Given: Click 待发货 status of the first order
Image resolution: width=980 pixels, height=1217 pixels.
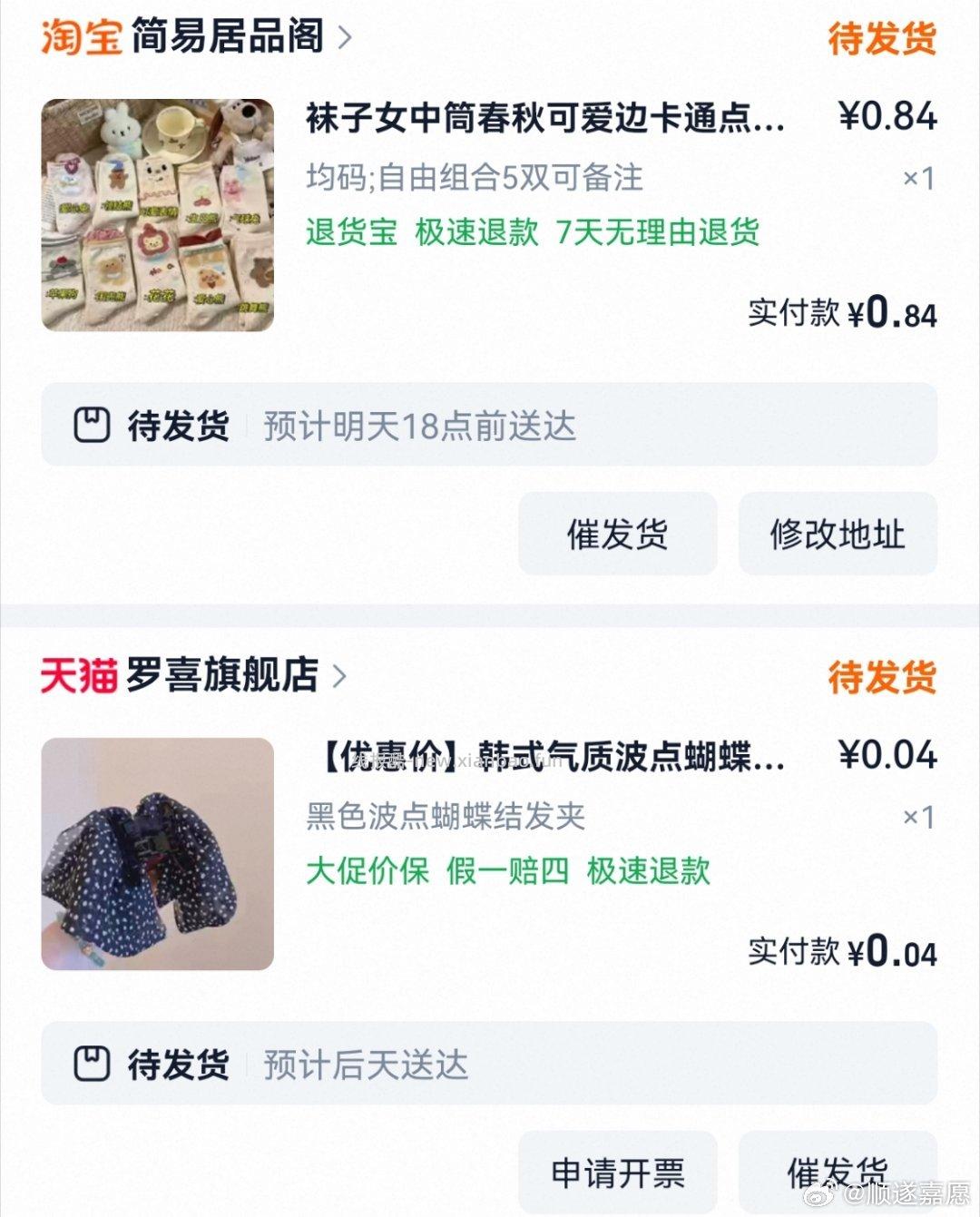Looking at the screenshot, I should [x=883, y=38].
